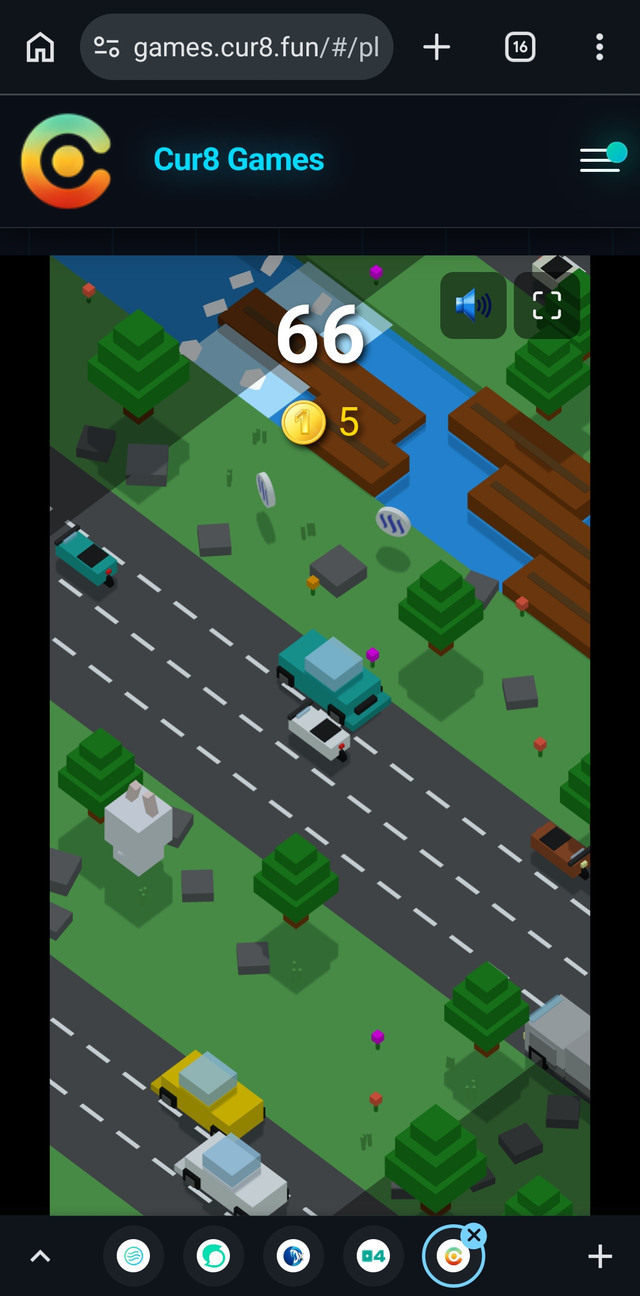Screen dimensions: 640x1296
Task: Expand the bottom tab strip with the up chevron
Action: click(x=40, y=1257)
